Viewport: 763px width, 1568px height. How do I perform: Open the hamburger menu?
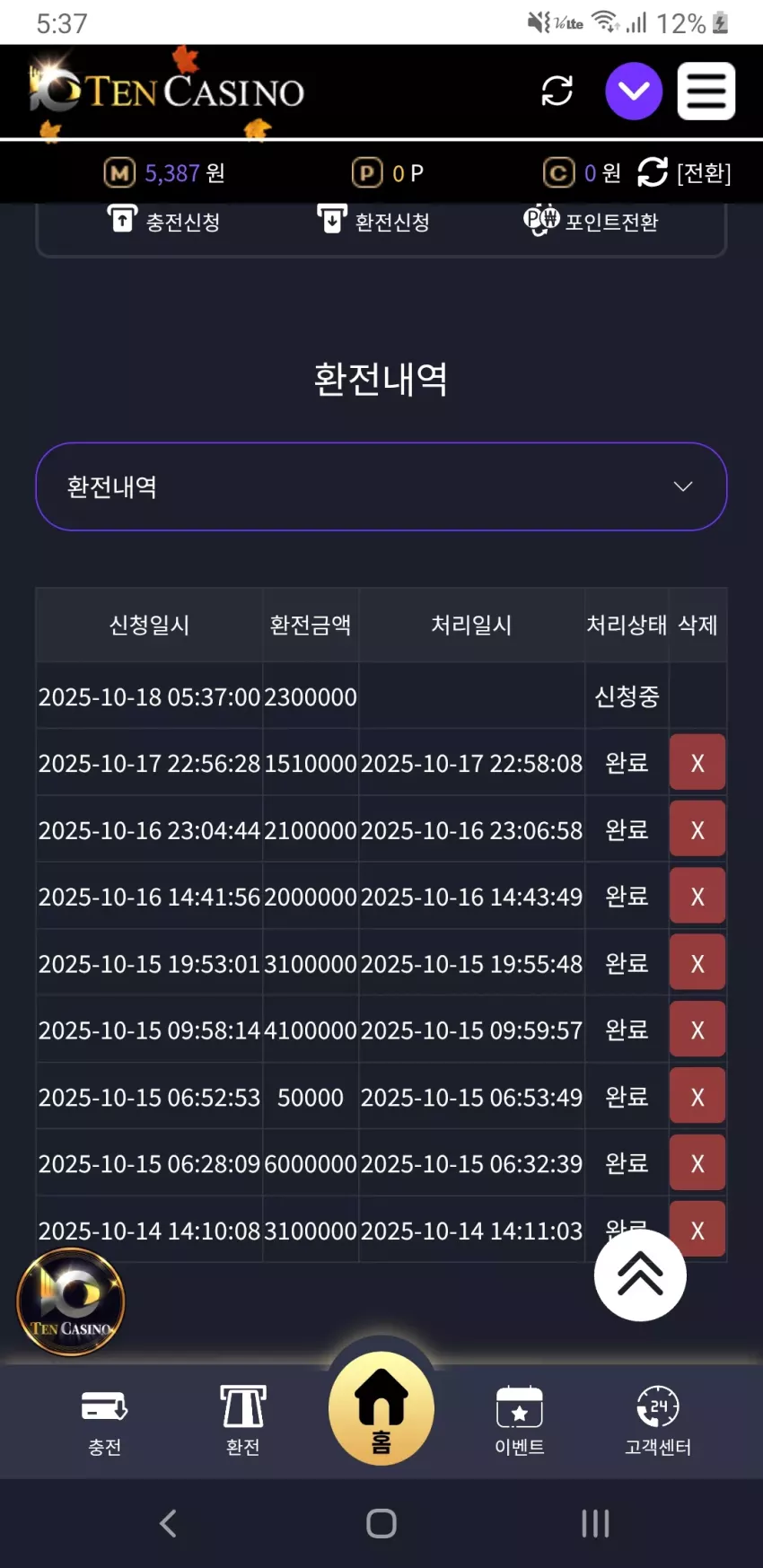click(706, 91)
